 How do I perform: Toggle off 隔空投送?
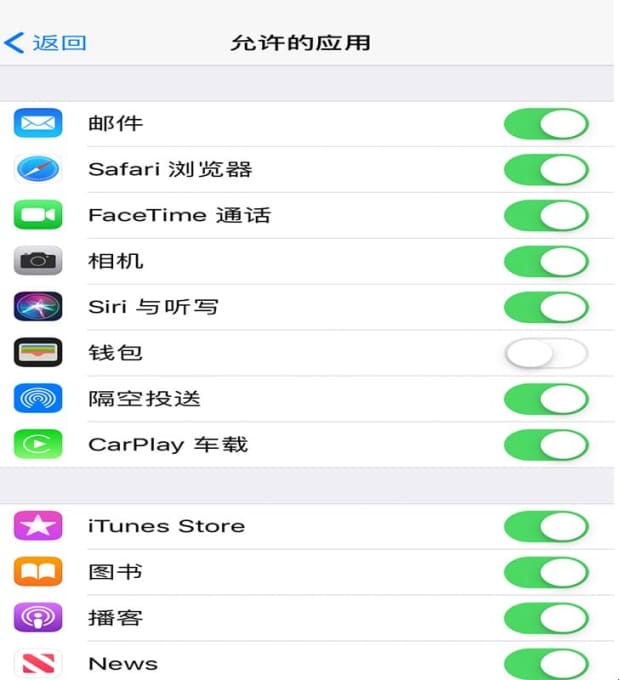tap(546, 399)
